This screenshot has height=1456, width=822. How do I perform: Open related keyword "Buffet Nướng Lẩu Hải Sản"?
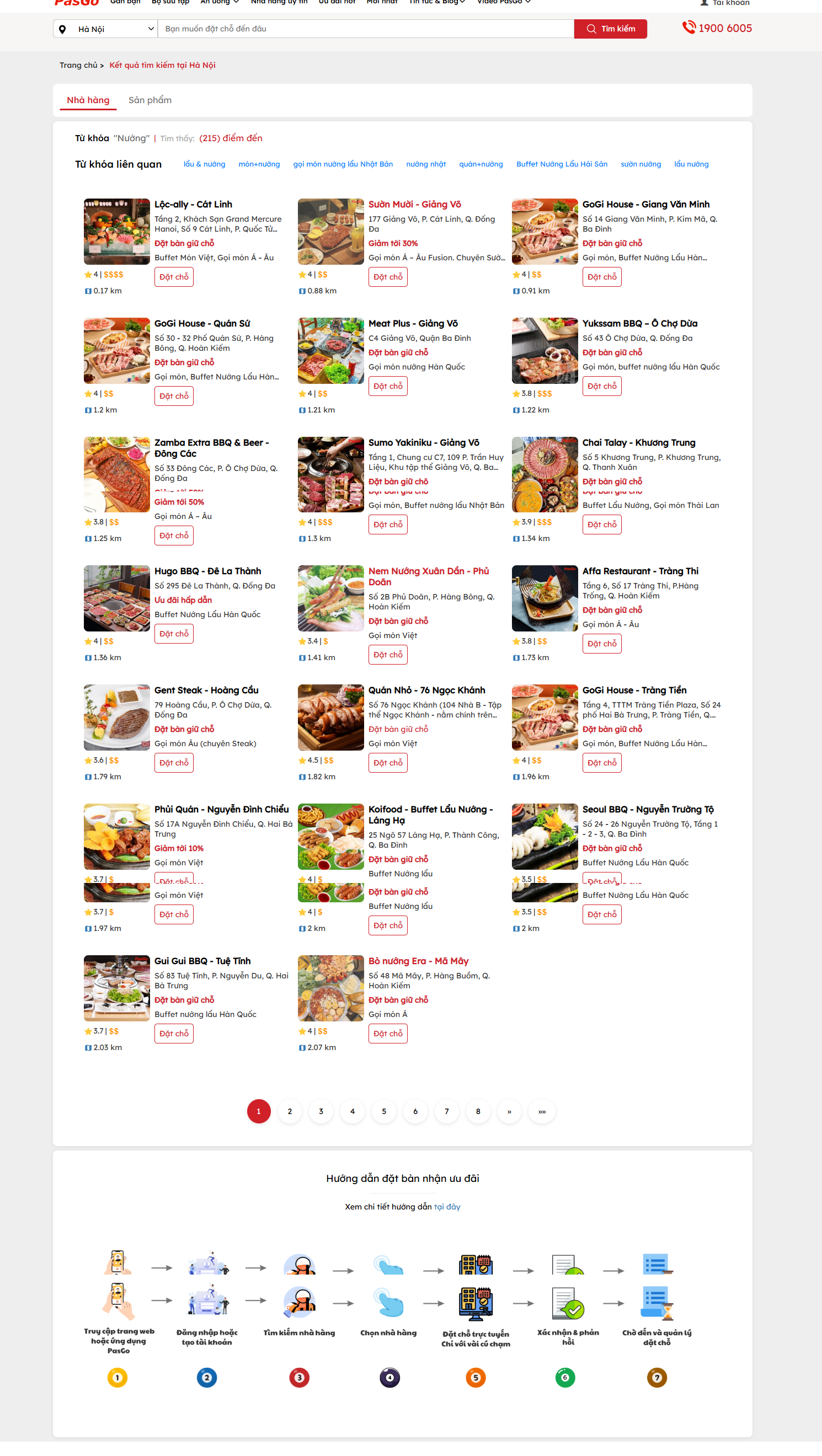562,164
